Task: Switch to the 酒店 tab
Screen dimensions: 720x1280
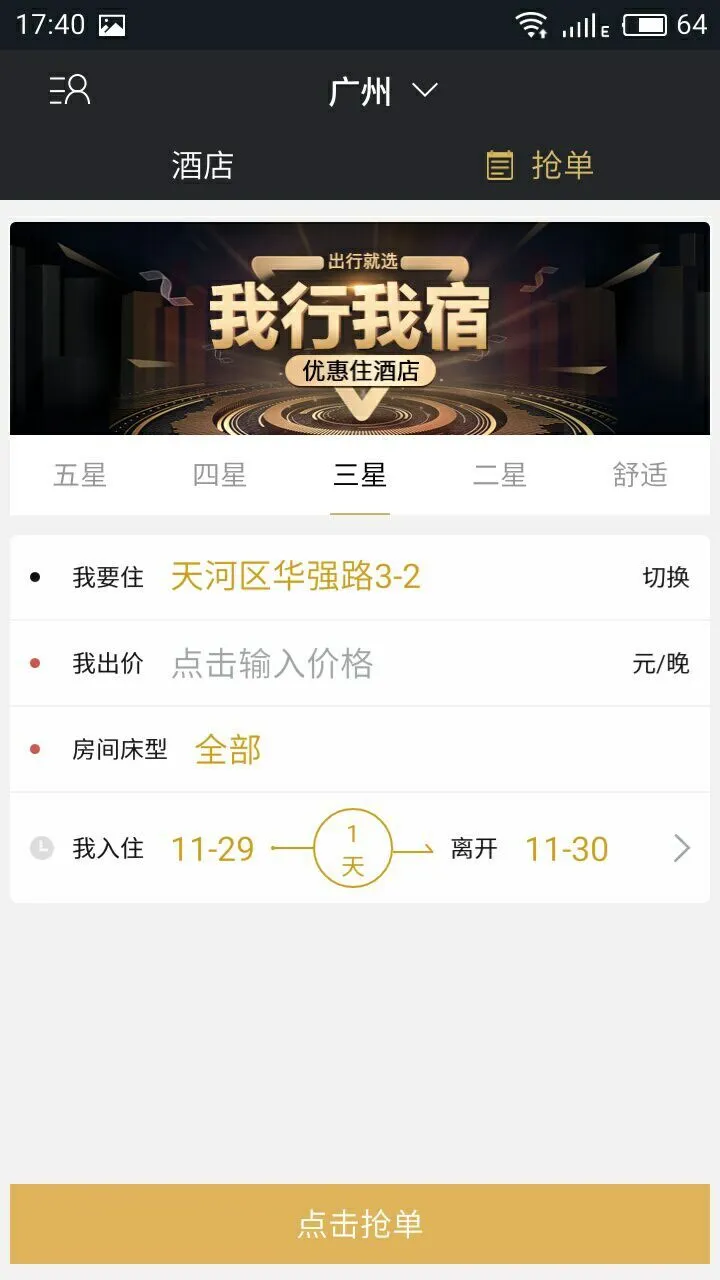Action: (202, 167)
